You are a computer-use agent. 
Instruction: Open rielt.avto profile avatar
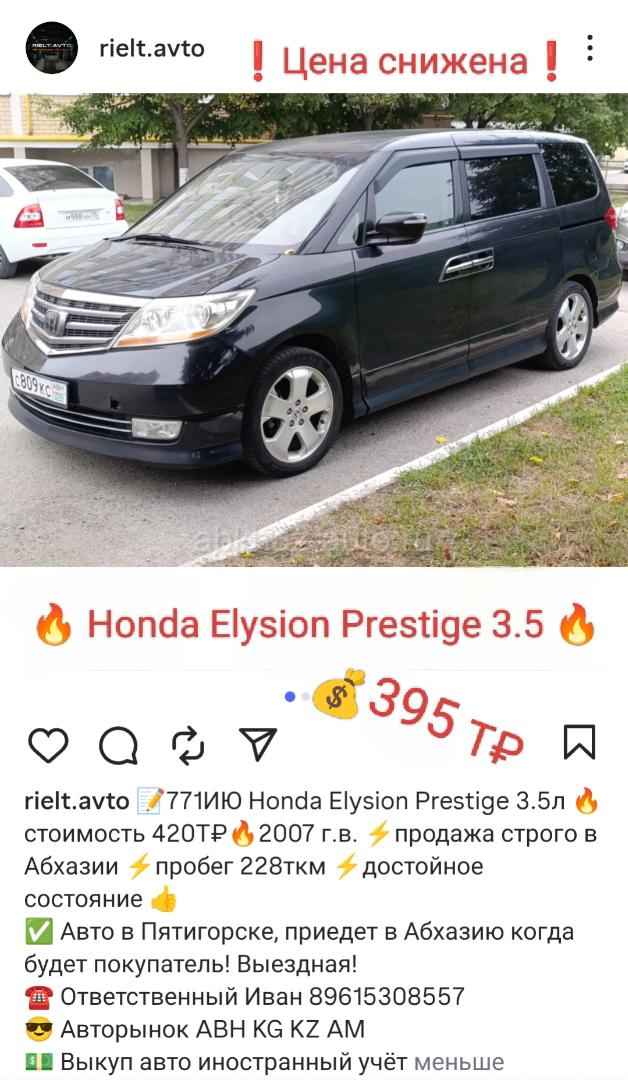pos(52,47)
